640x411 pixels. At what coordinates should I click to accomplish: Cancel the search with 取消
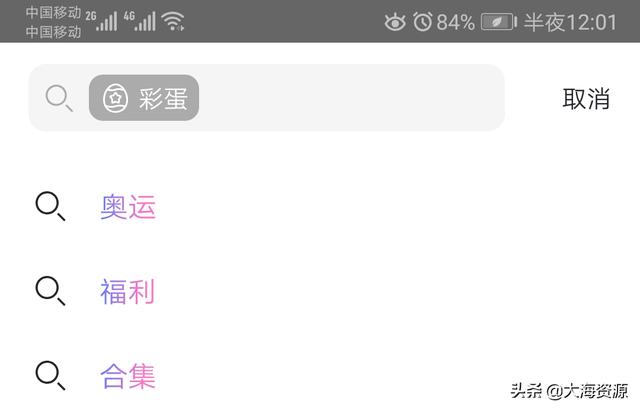point(586,98)
